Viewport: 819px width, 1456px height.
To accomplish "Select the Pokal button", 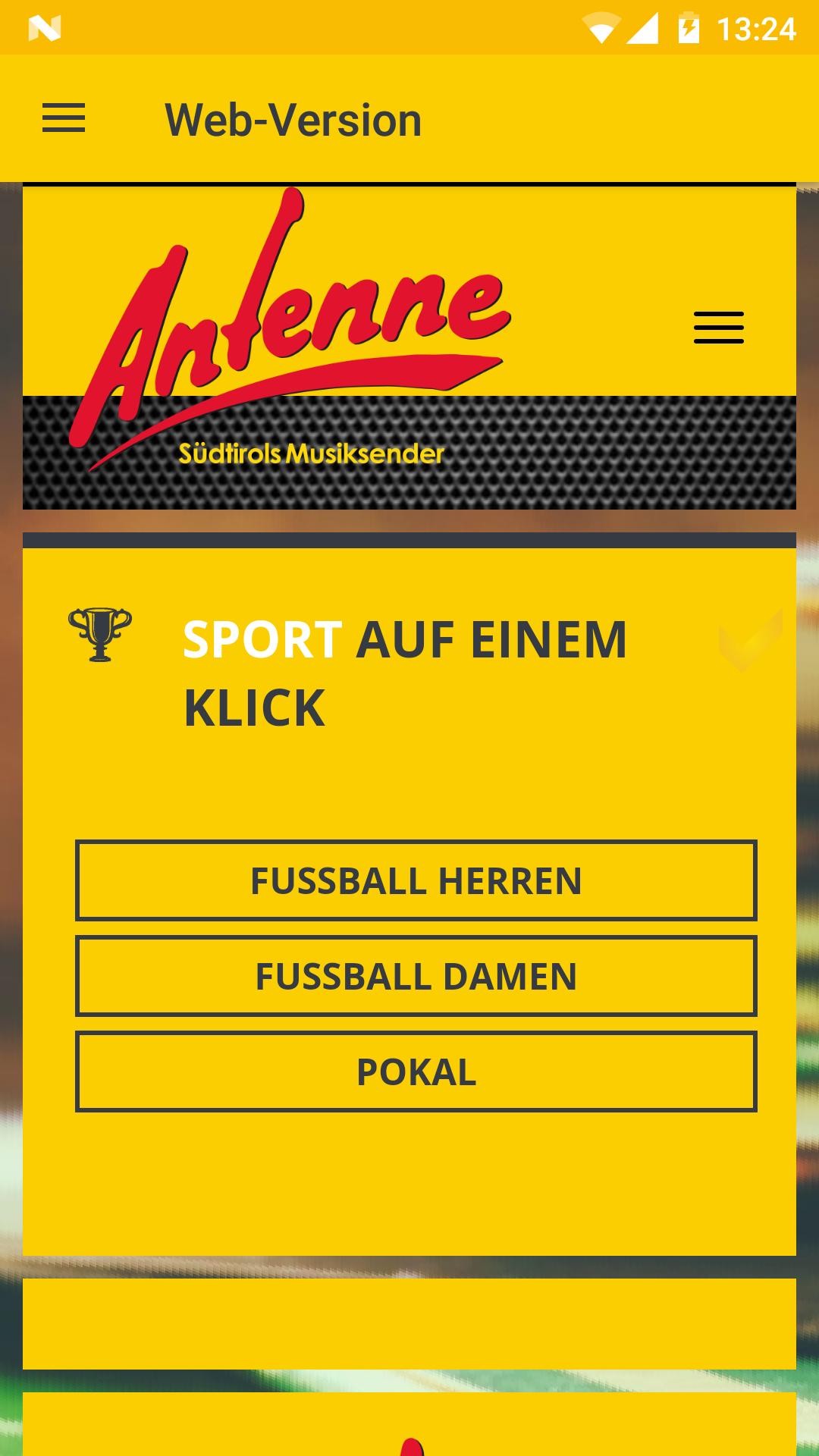I will click(416, 1072).
